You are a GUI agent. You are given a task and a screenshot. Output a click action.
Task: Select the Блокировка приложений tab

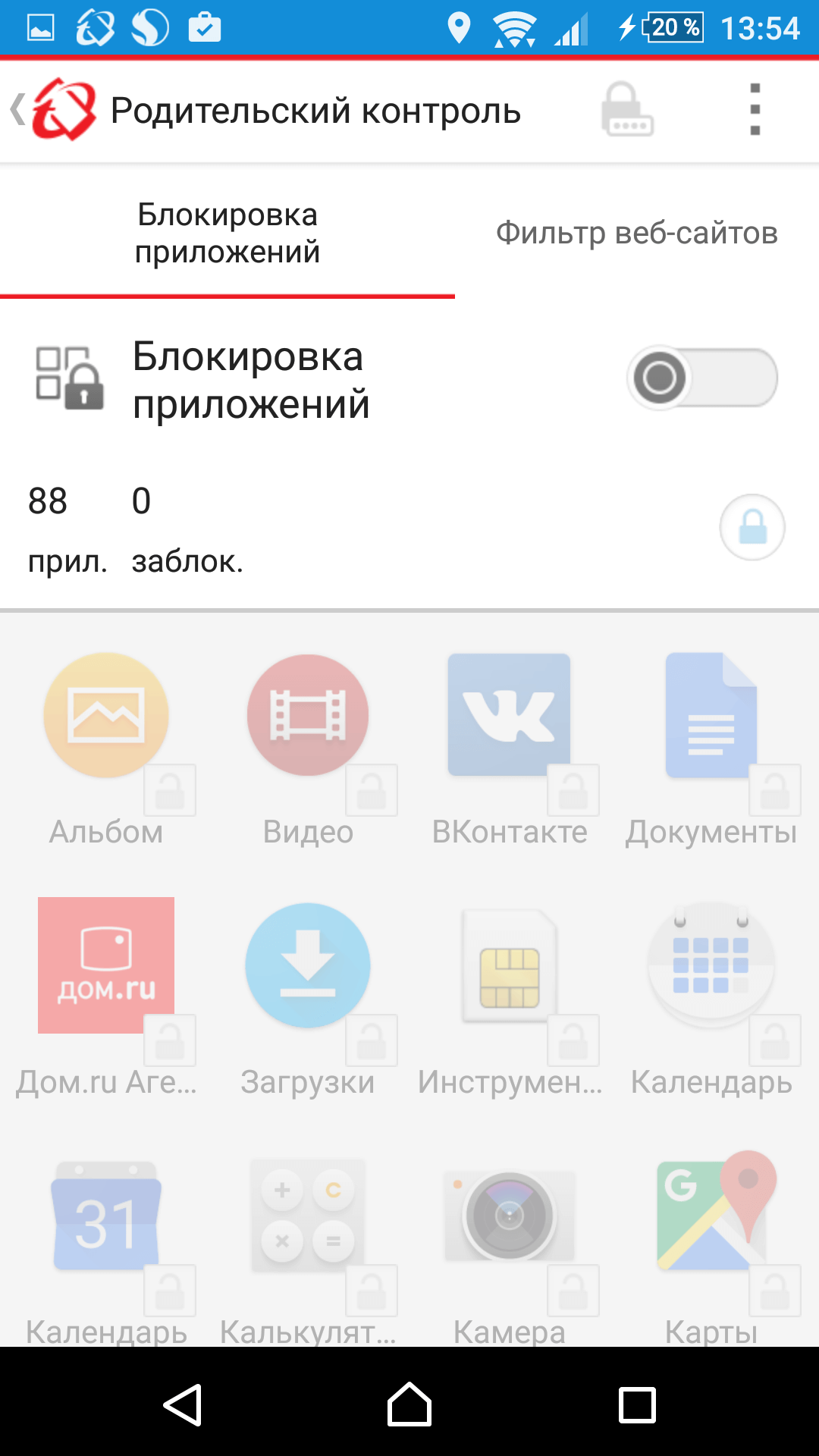[x=227, y=233]
